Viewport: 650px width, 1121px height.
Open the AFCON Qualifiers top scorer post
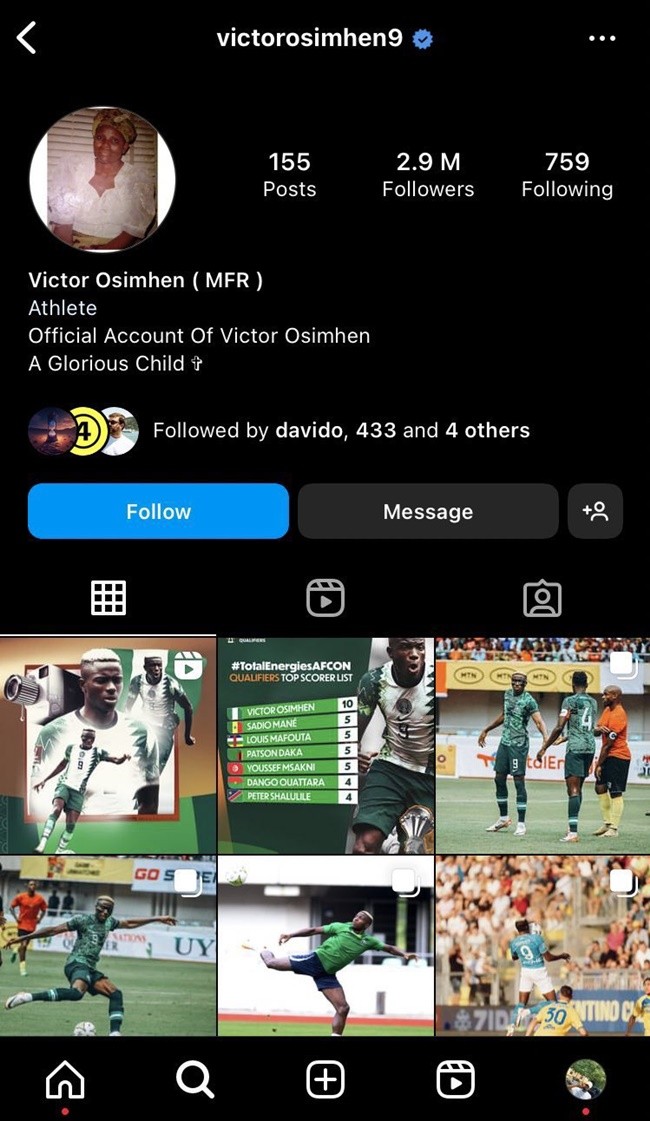326,745
